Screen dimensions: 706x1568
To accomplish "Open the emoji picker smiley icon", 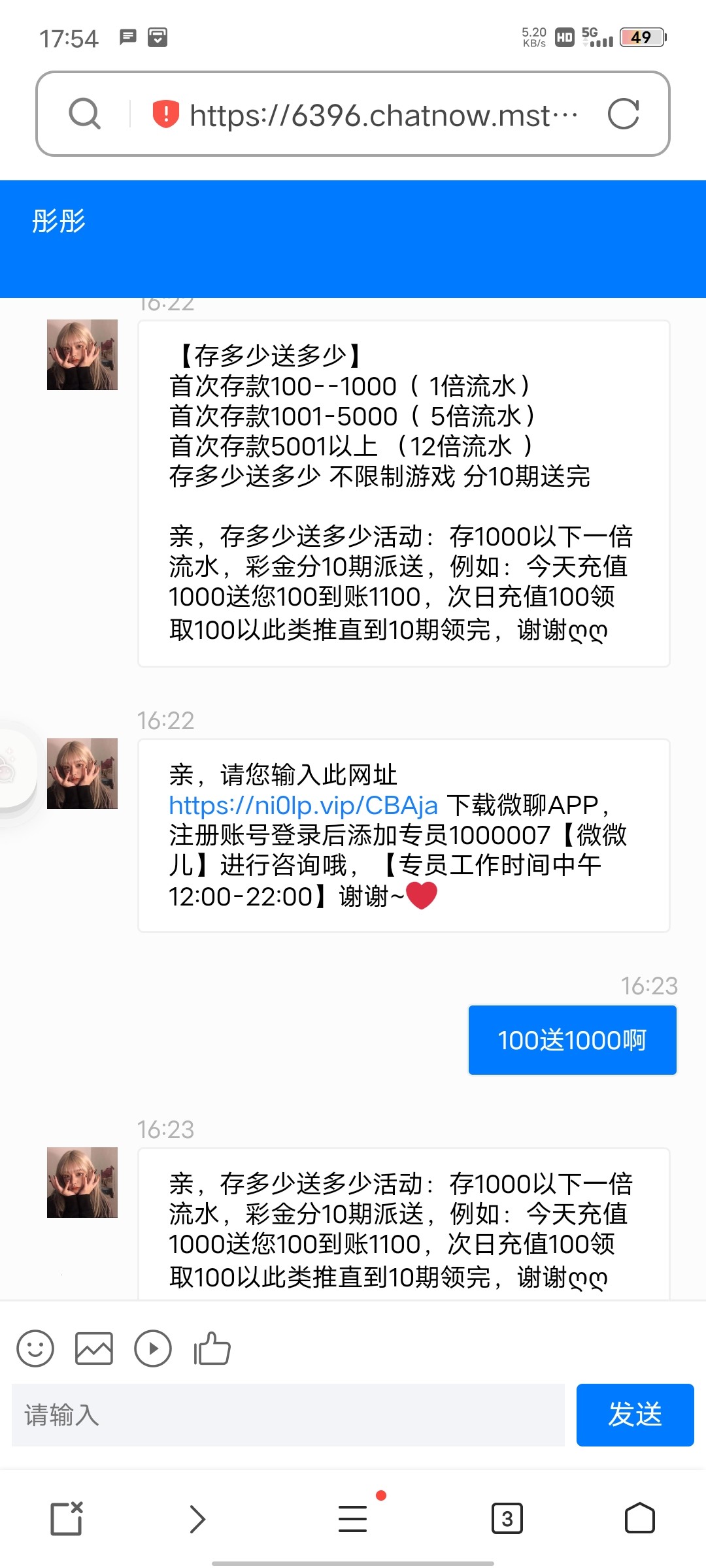I will tap(35, 1347).
